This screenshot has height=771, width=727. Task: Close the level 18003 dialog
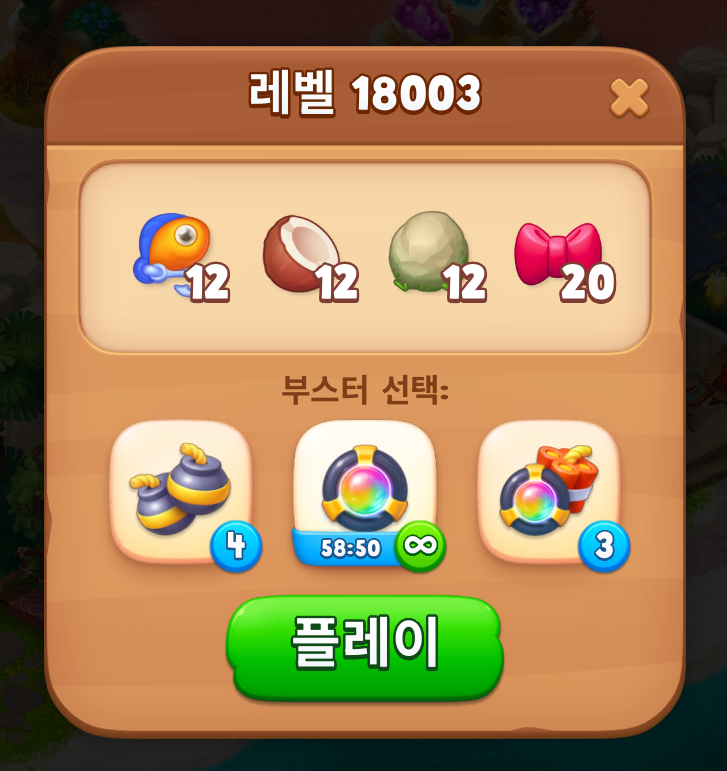629,98
